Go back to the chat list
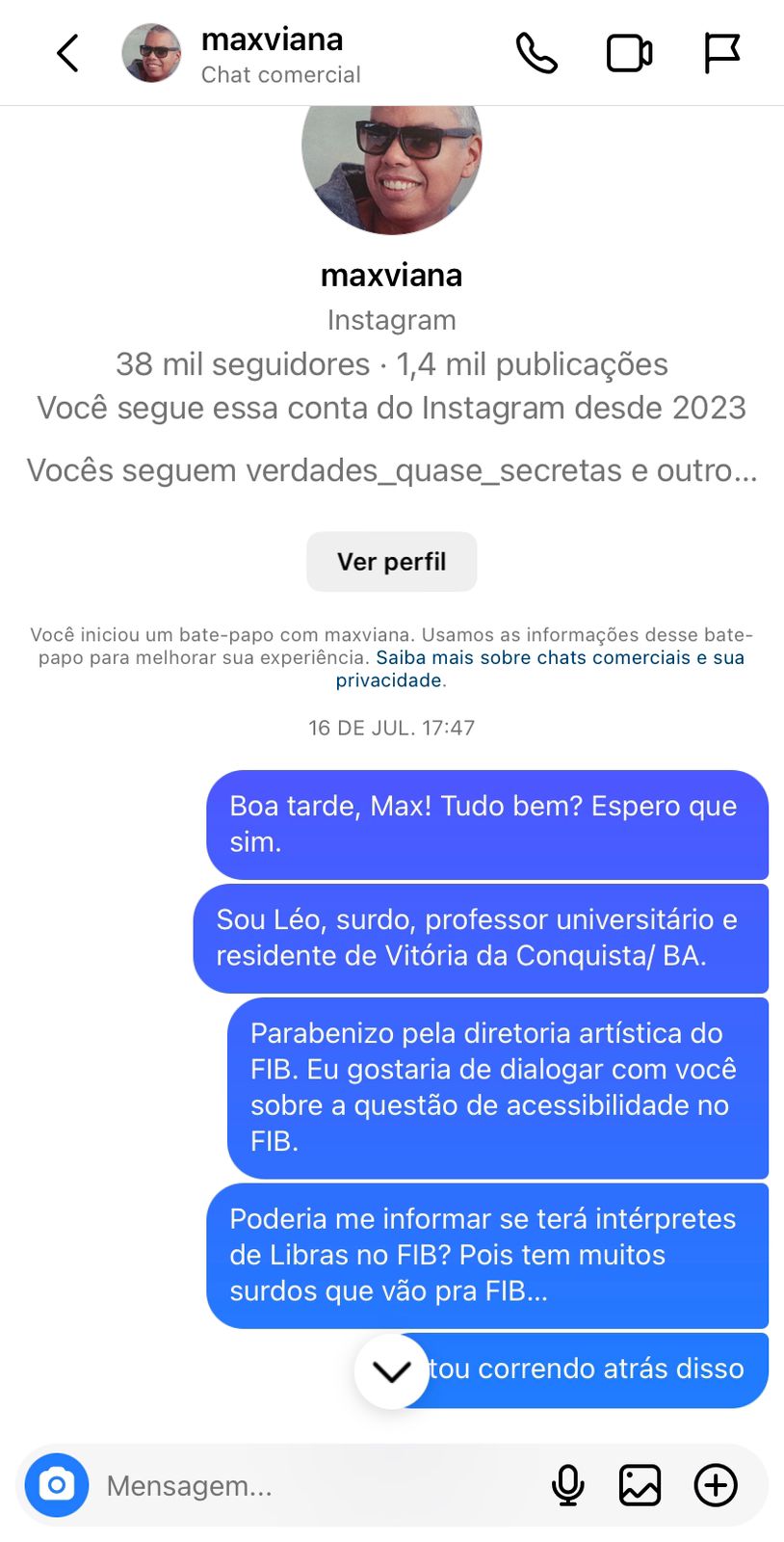784x1542 pixels. [67, 53]
